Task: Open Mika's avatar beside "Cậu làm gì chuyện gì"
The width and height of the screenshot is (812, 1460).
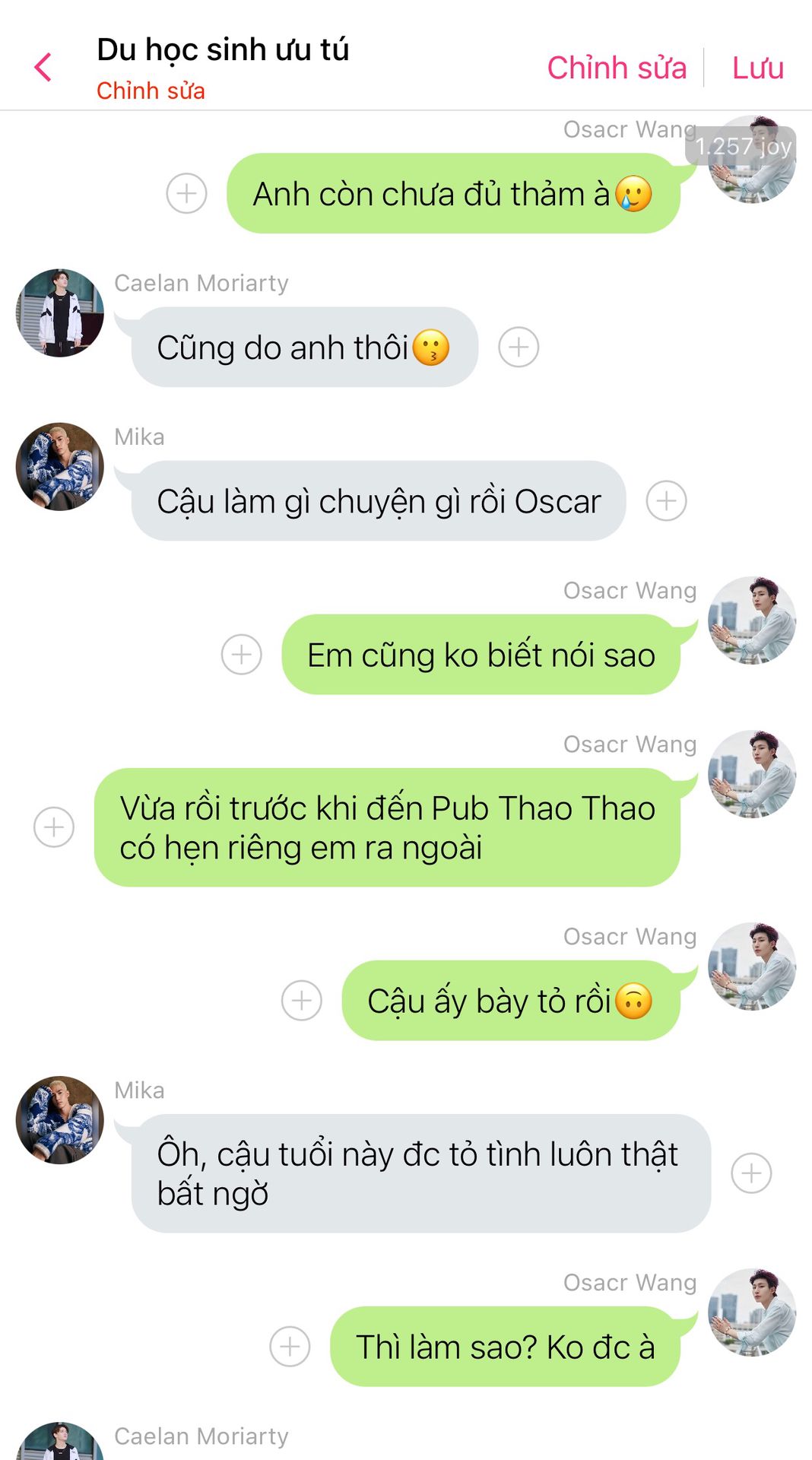Action: pyautogui.click(x=60, y=466)
